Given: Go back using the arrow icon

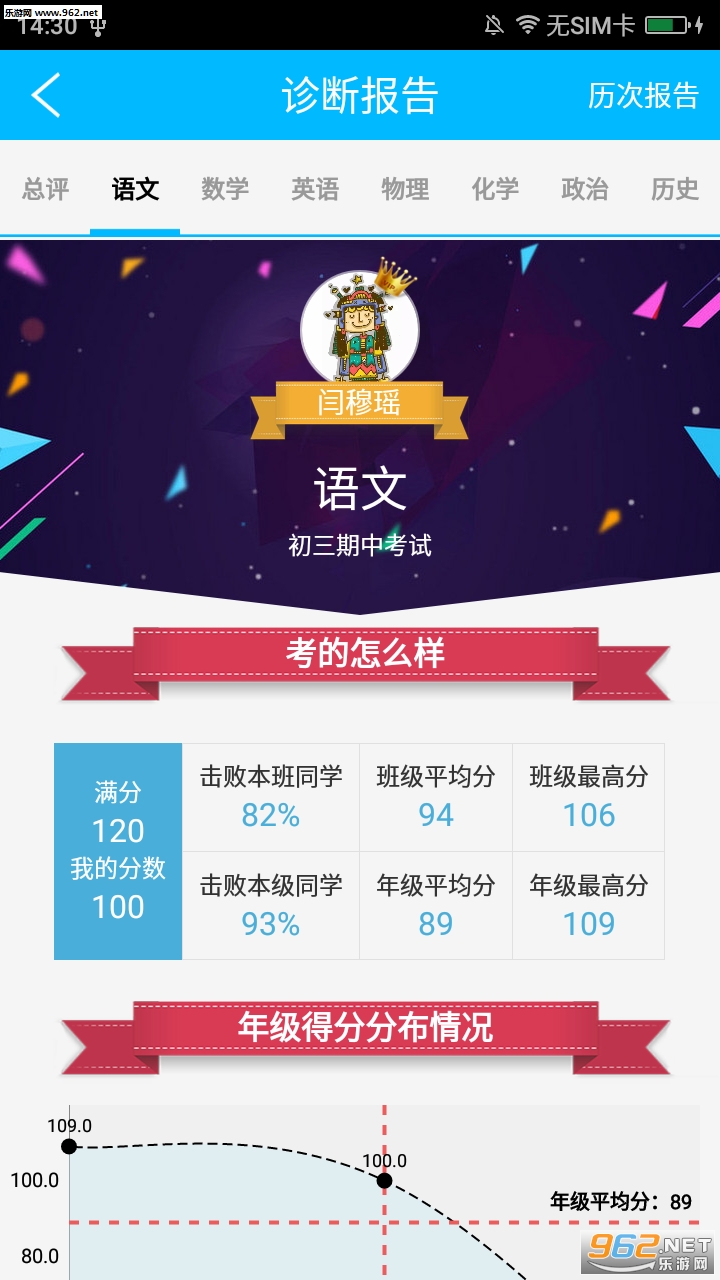Looking at the screenshot, I should (46, 96).
